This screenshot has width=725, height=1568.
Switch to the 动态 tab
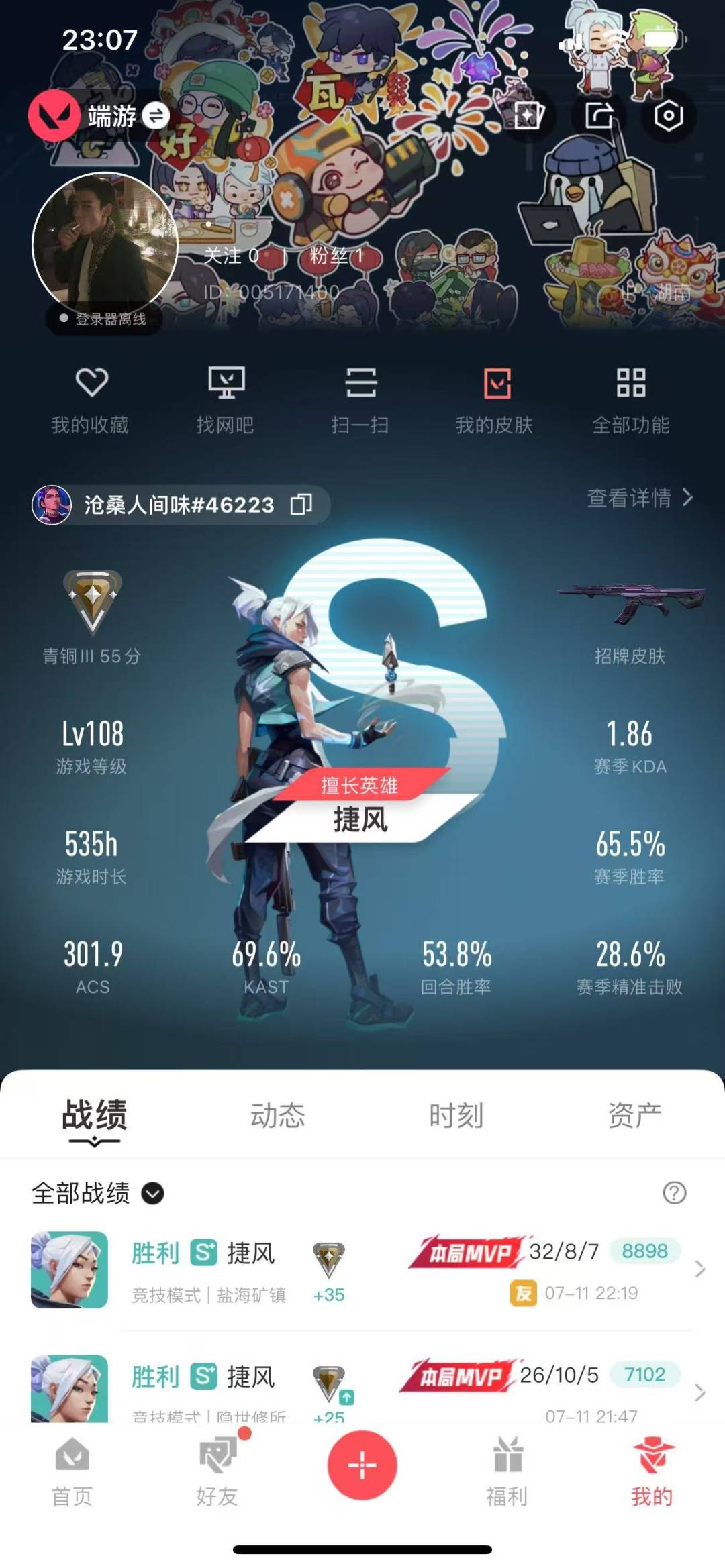point(277,1115)
